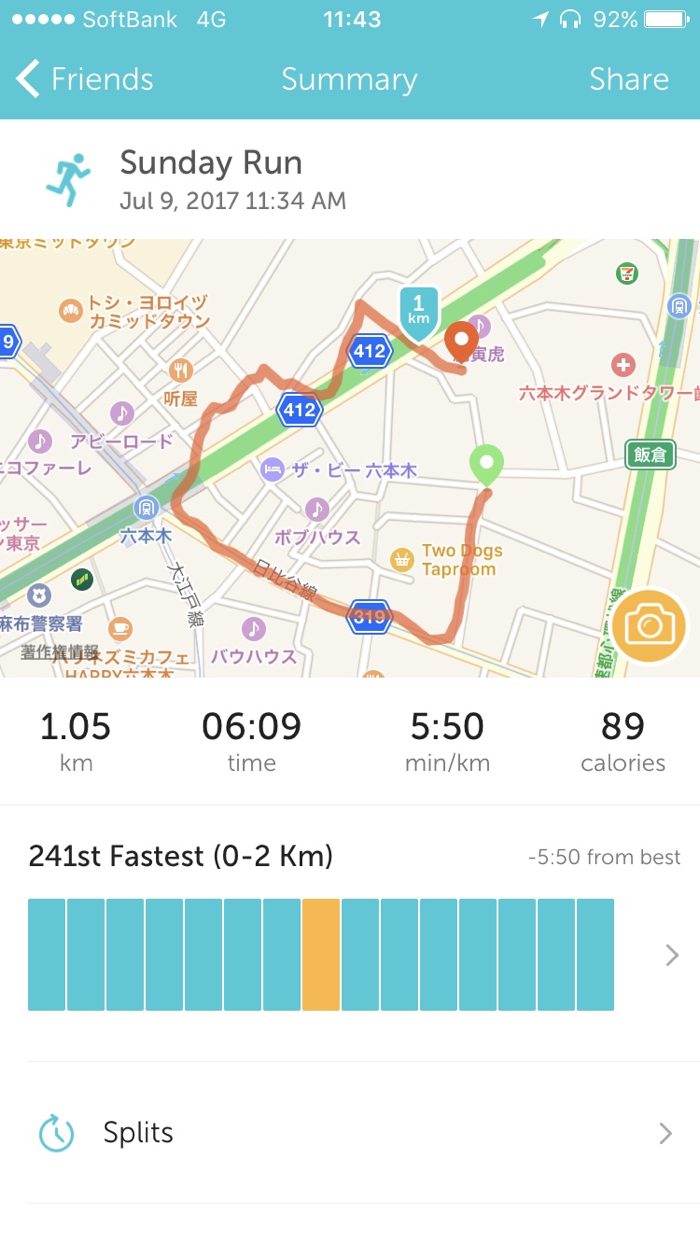This screenshot has width=700, height=1245.
Task: Expand the 241st Fastest ranking chart
Action: point(672,955)
